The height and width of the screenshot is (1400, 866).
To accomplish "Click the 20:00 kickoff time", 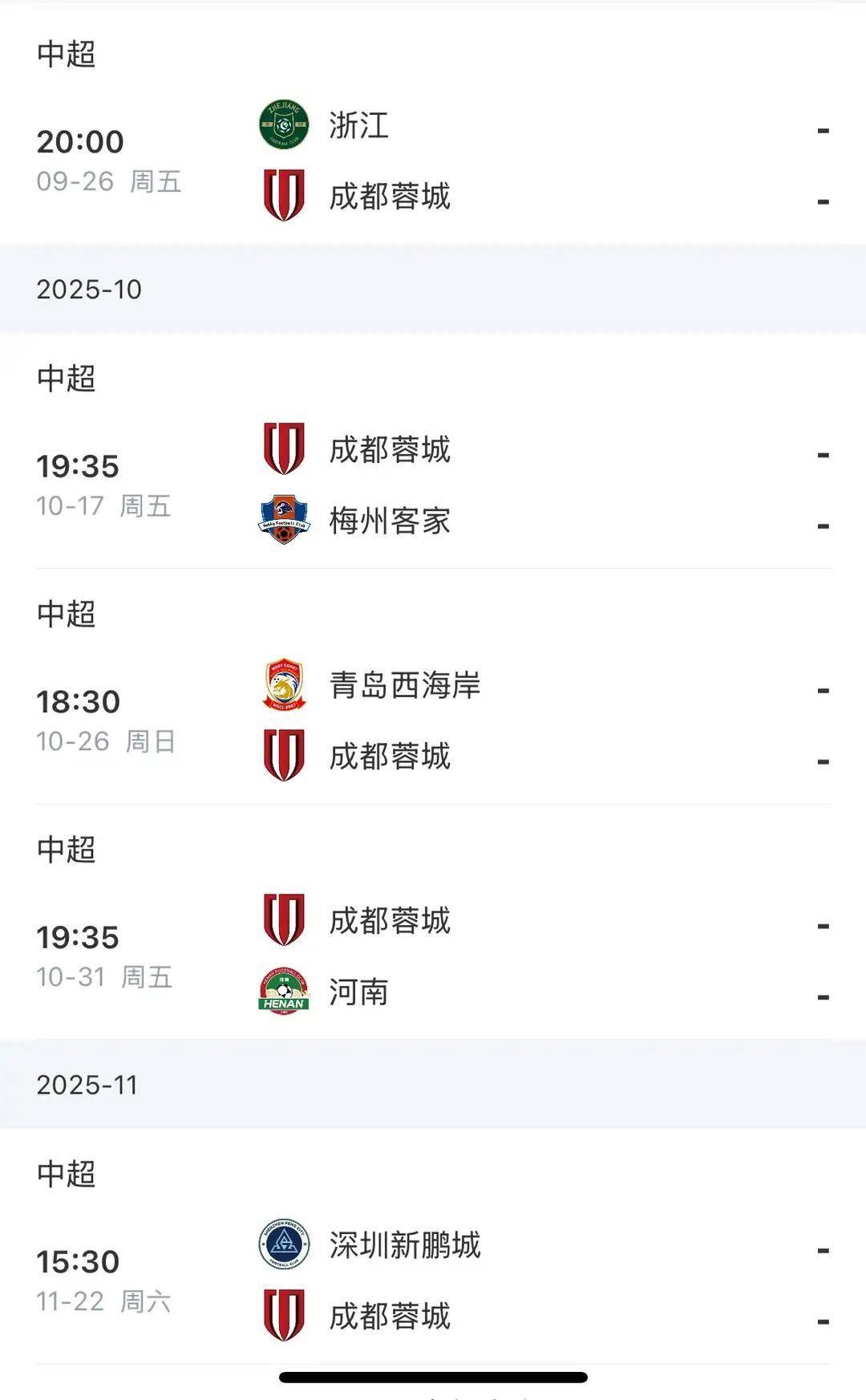I will [81, 141].
